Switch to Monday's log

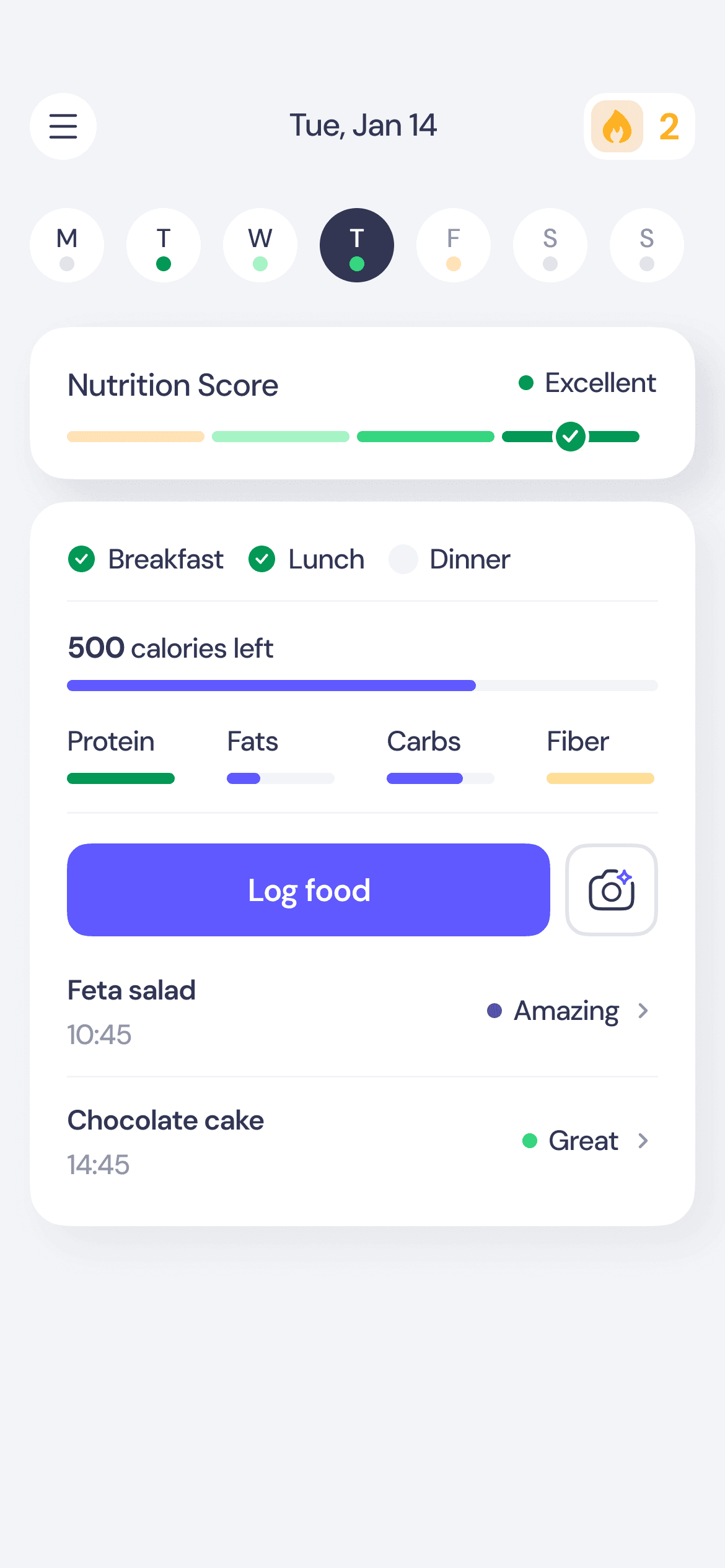click(x=66, y=245)
